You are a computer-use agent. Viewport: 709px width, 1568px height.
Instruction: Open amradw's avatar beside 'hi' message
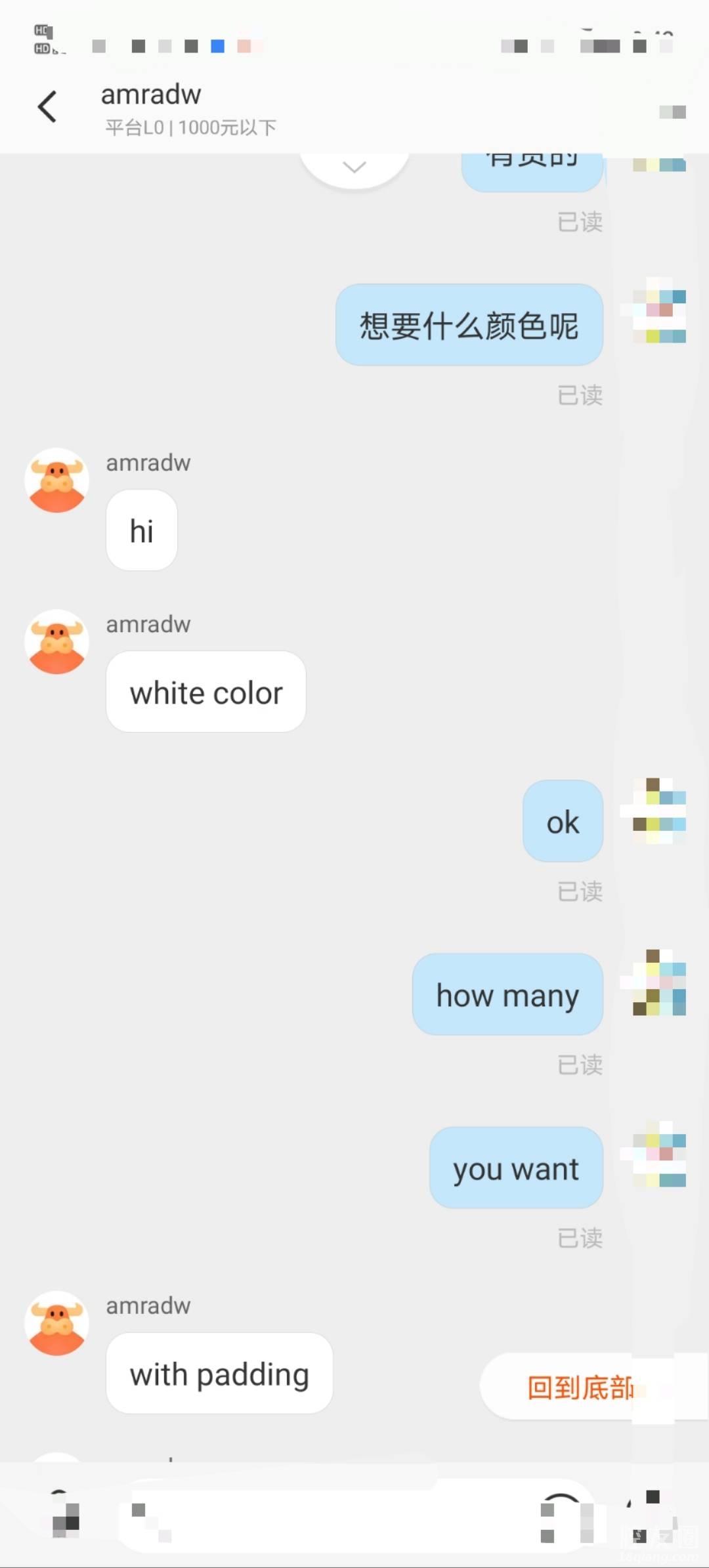[x=57, y=480]
